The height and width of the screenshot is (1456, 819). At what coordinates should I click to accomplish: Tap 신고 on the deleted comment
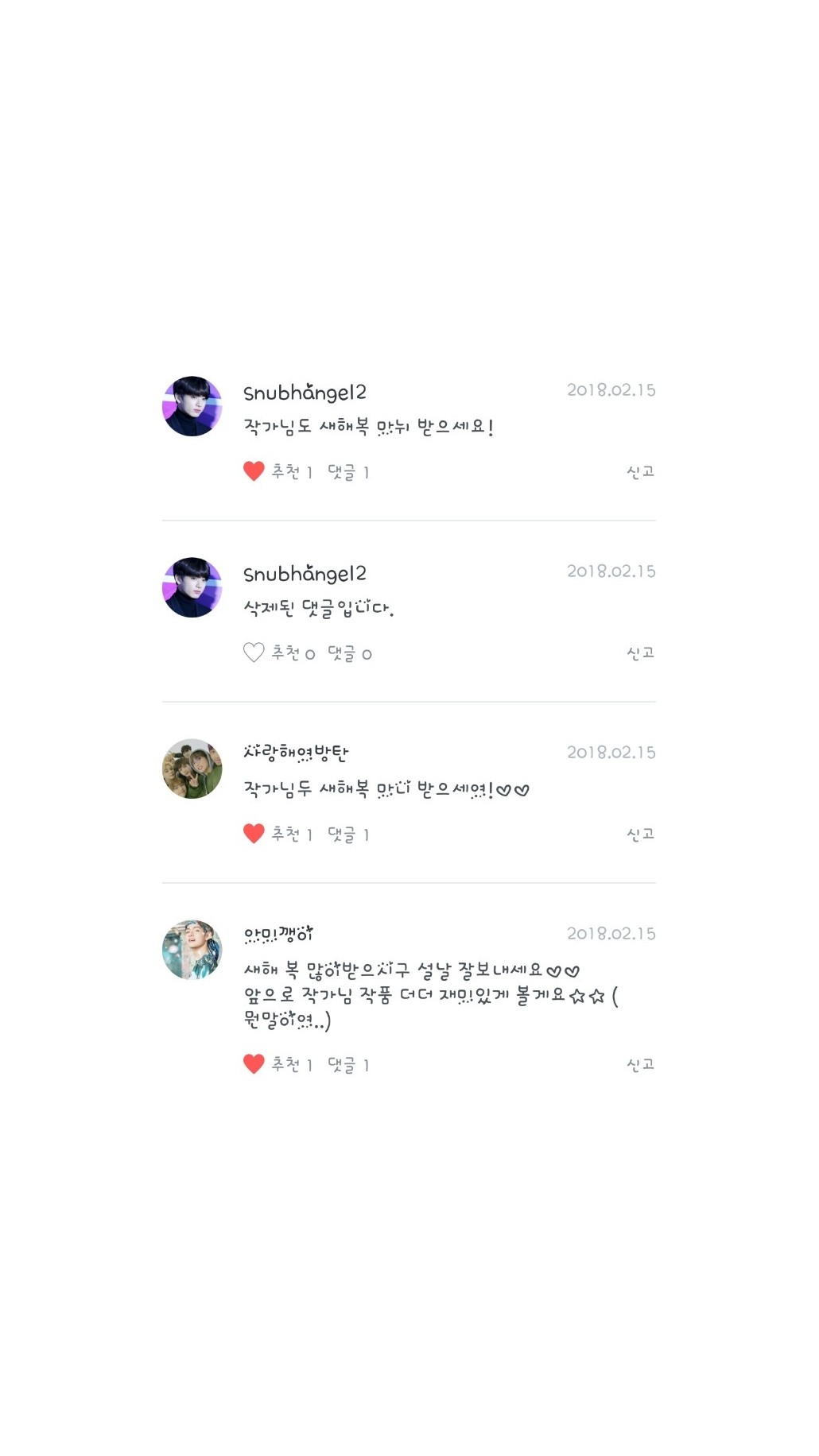[x=640, y=653]
